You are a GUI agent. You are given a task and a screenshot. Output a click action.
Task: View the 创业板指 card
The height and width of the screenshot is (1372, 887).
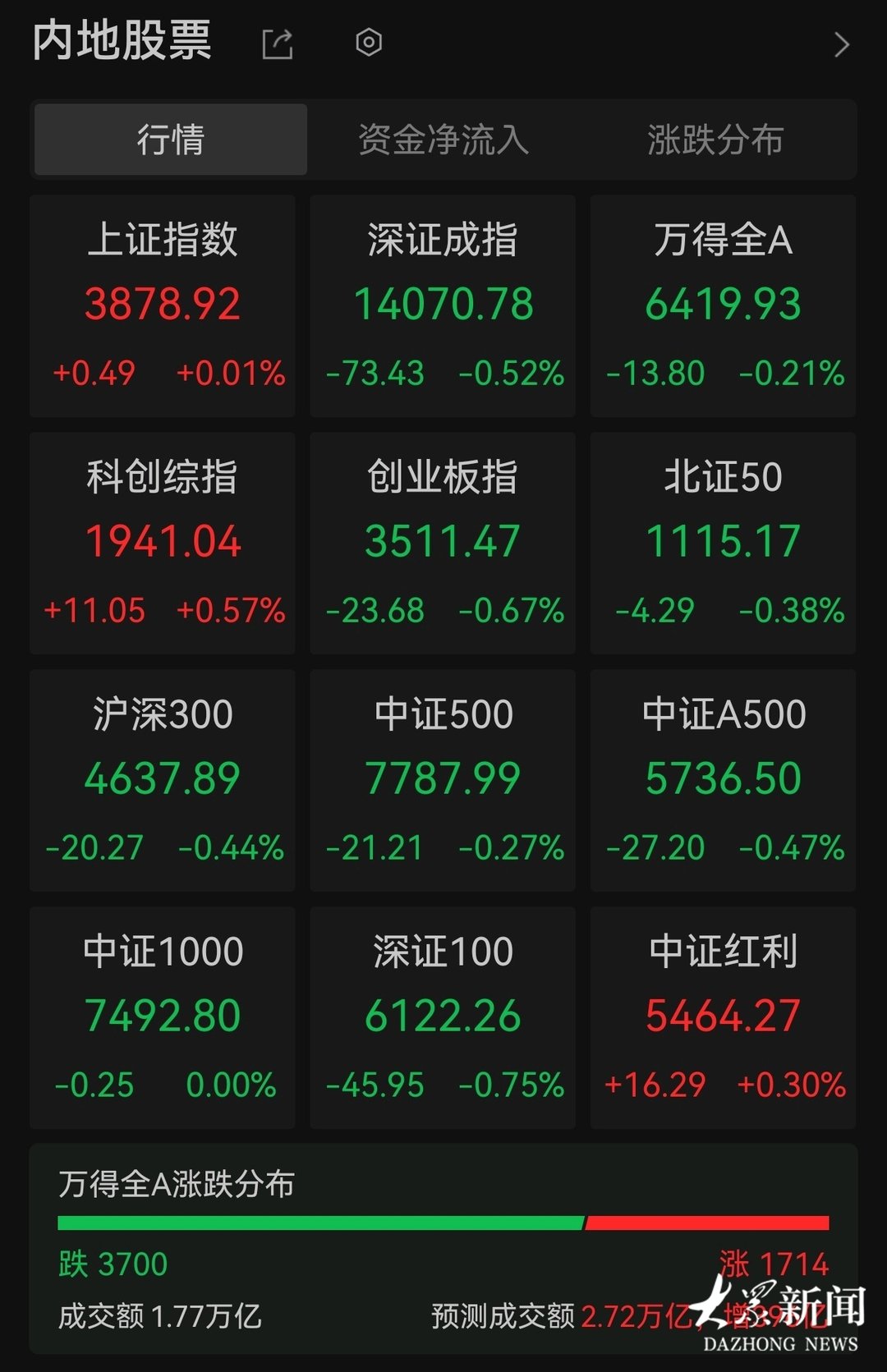[443, 544]
